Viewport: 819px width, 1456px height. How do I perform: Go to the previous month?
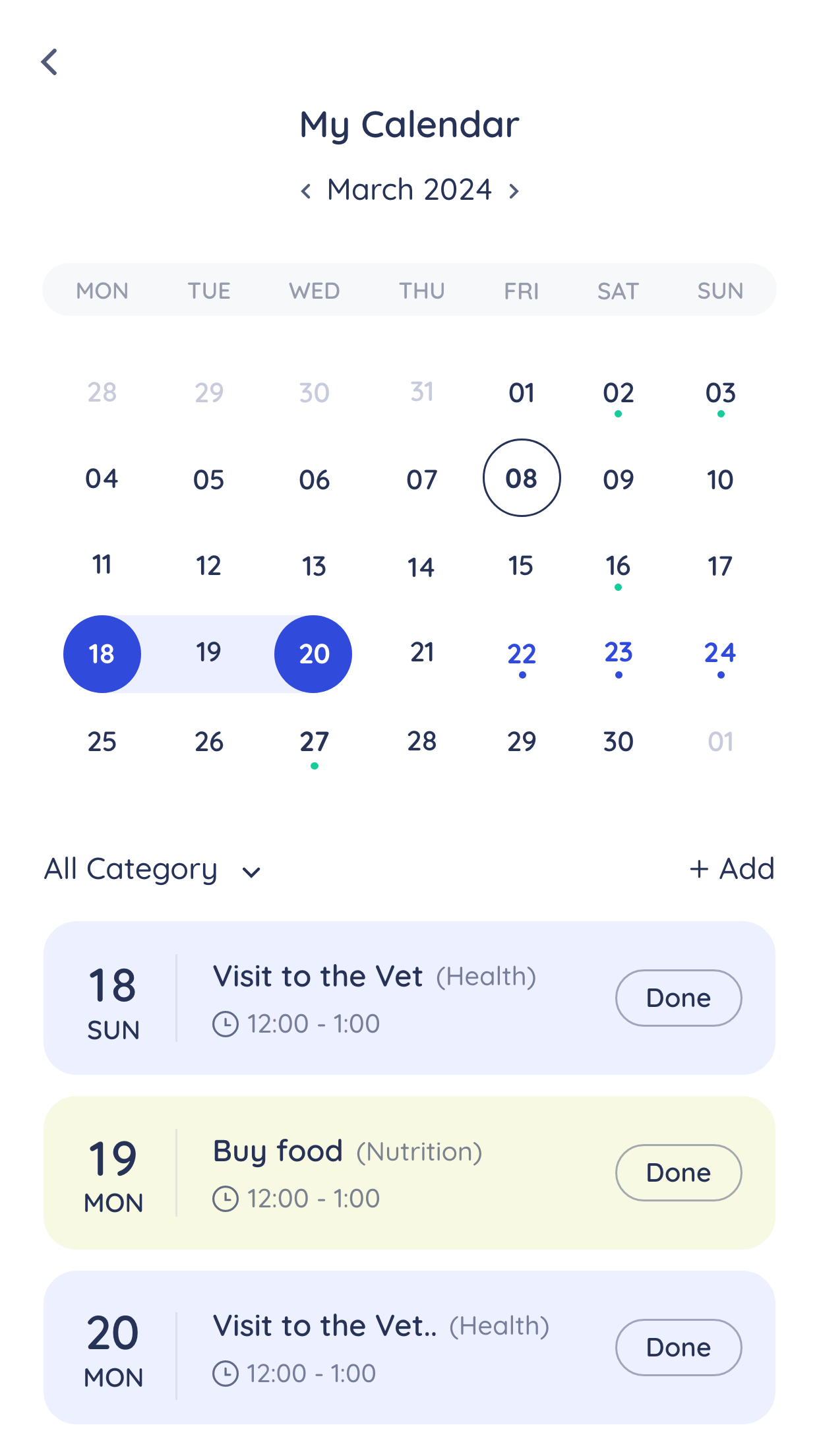click(305, 191)
